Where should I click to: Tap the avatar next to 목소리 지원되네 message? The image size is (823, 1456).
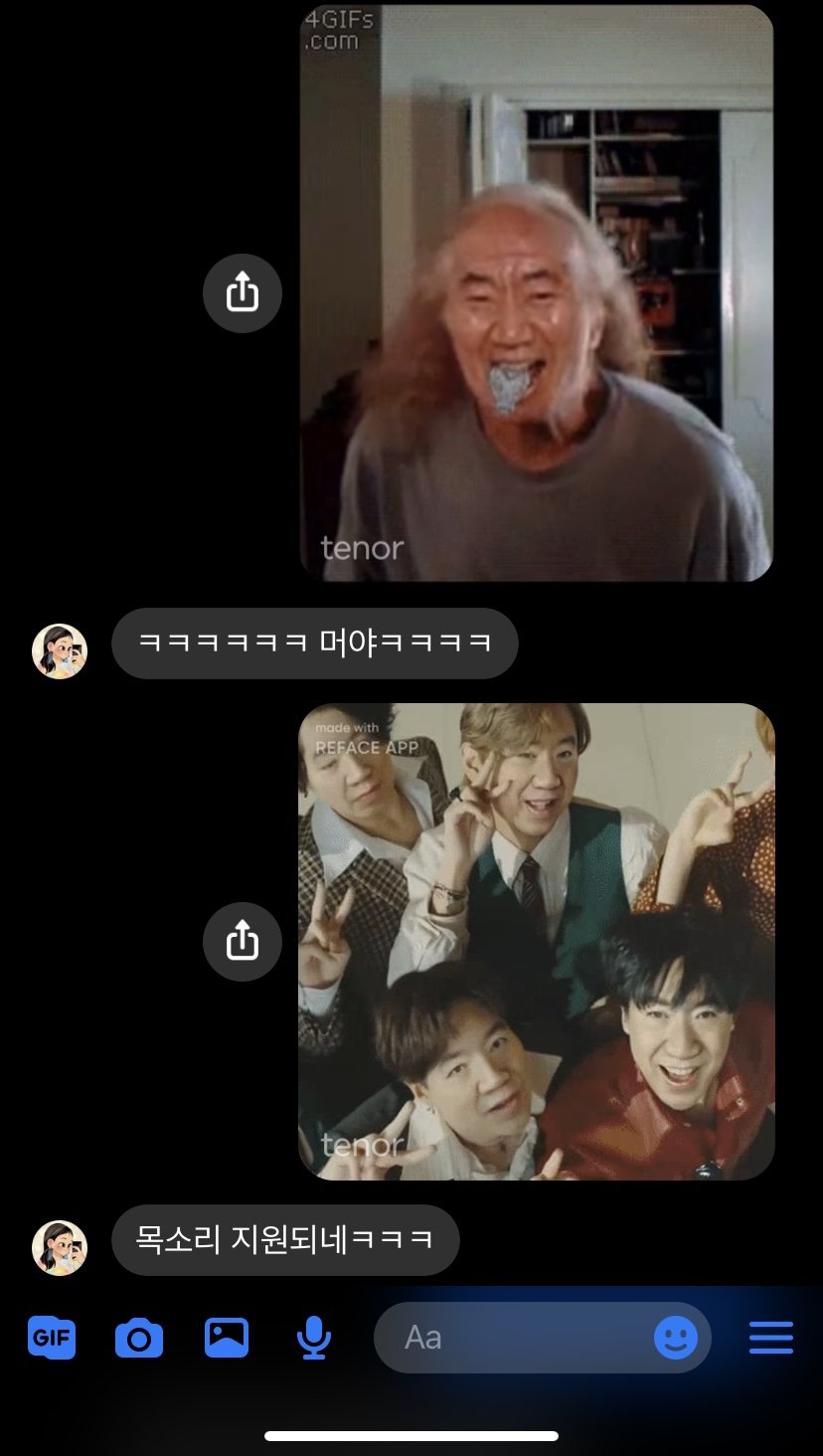coord(60,1248)
